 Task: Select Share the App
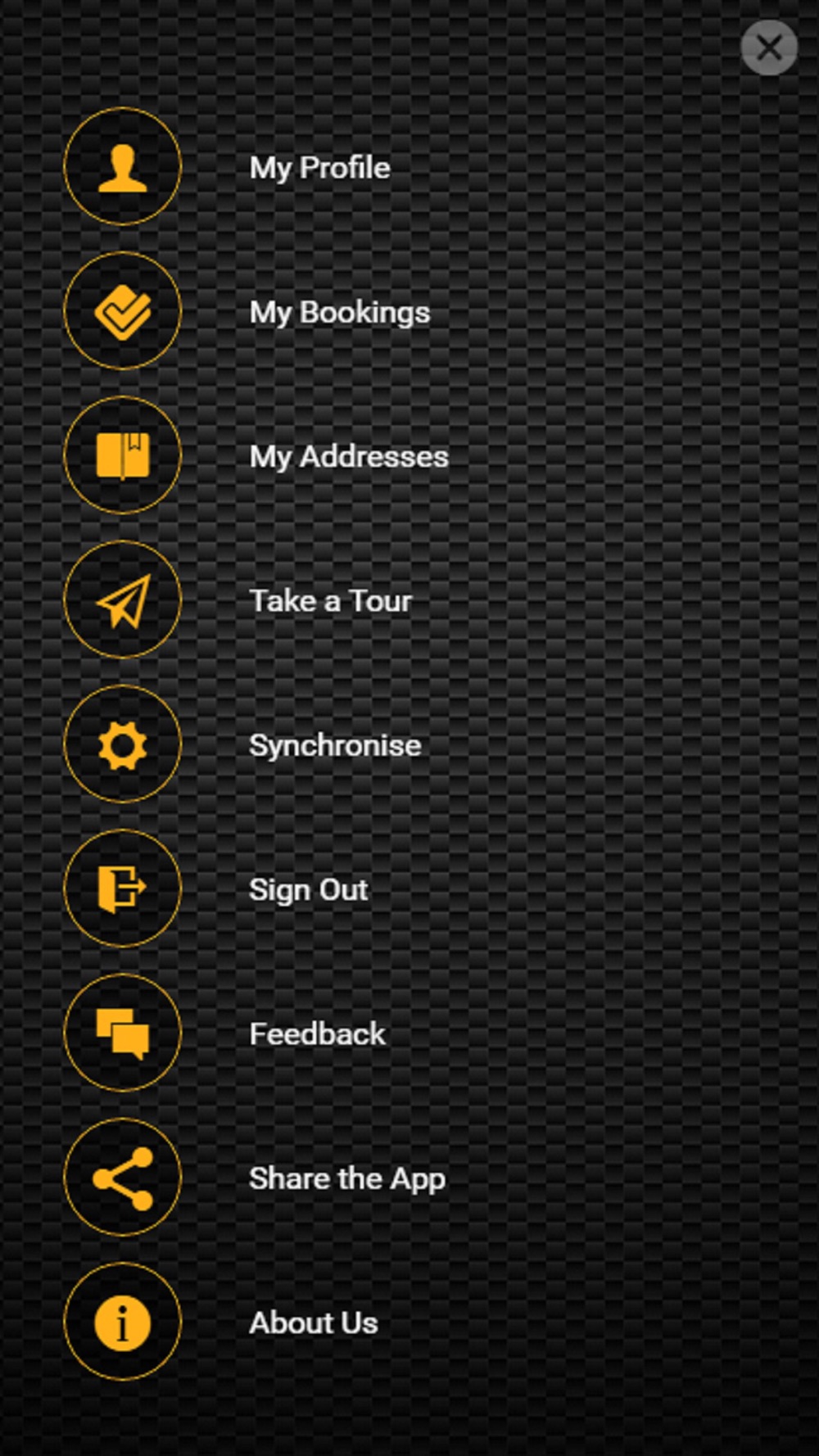pyautogui.click(x=346, y=1178)
